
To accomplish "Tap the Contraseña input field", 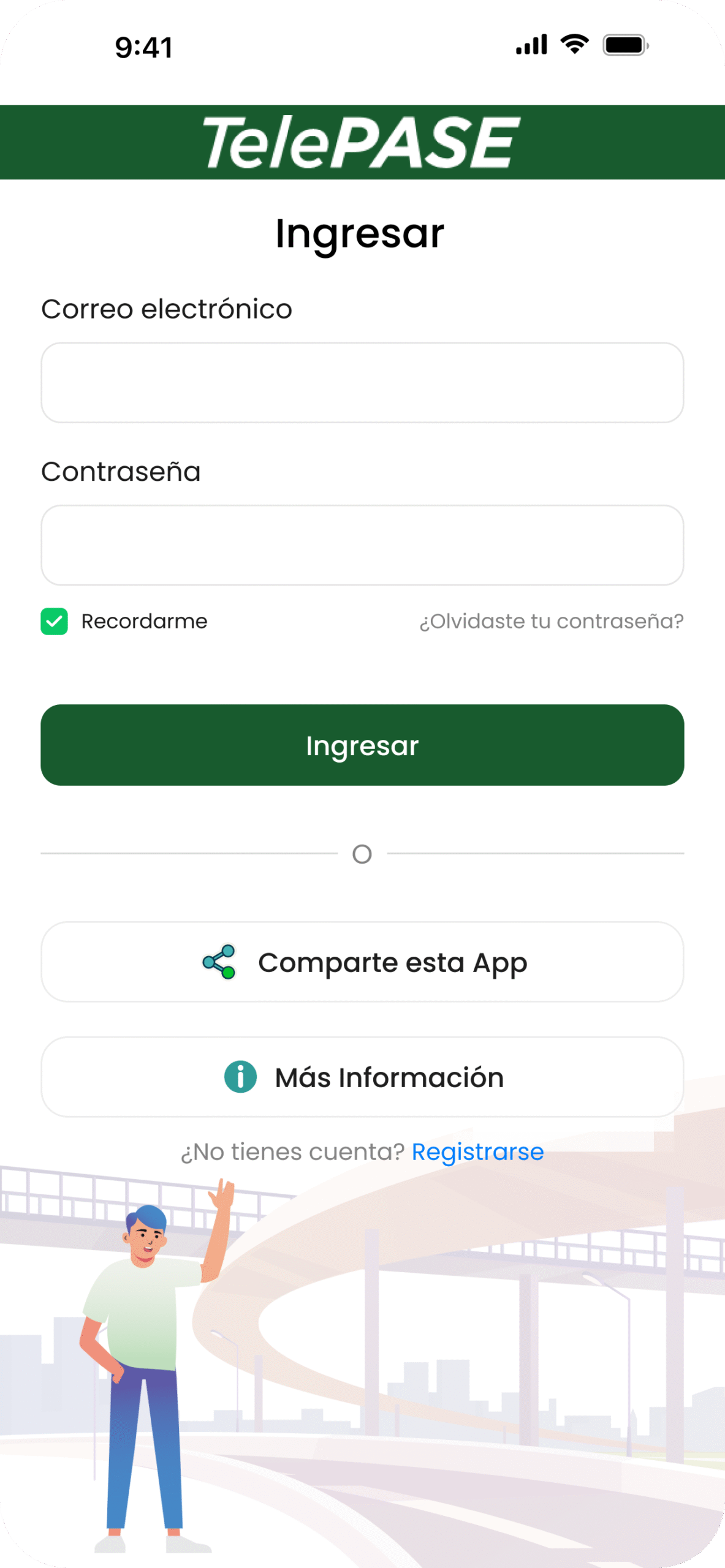I will pos(362,545).
